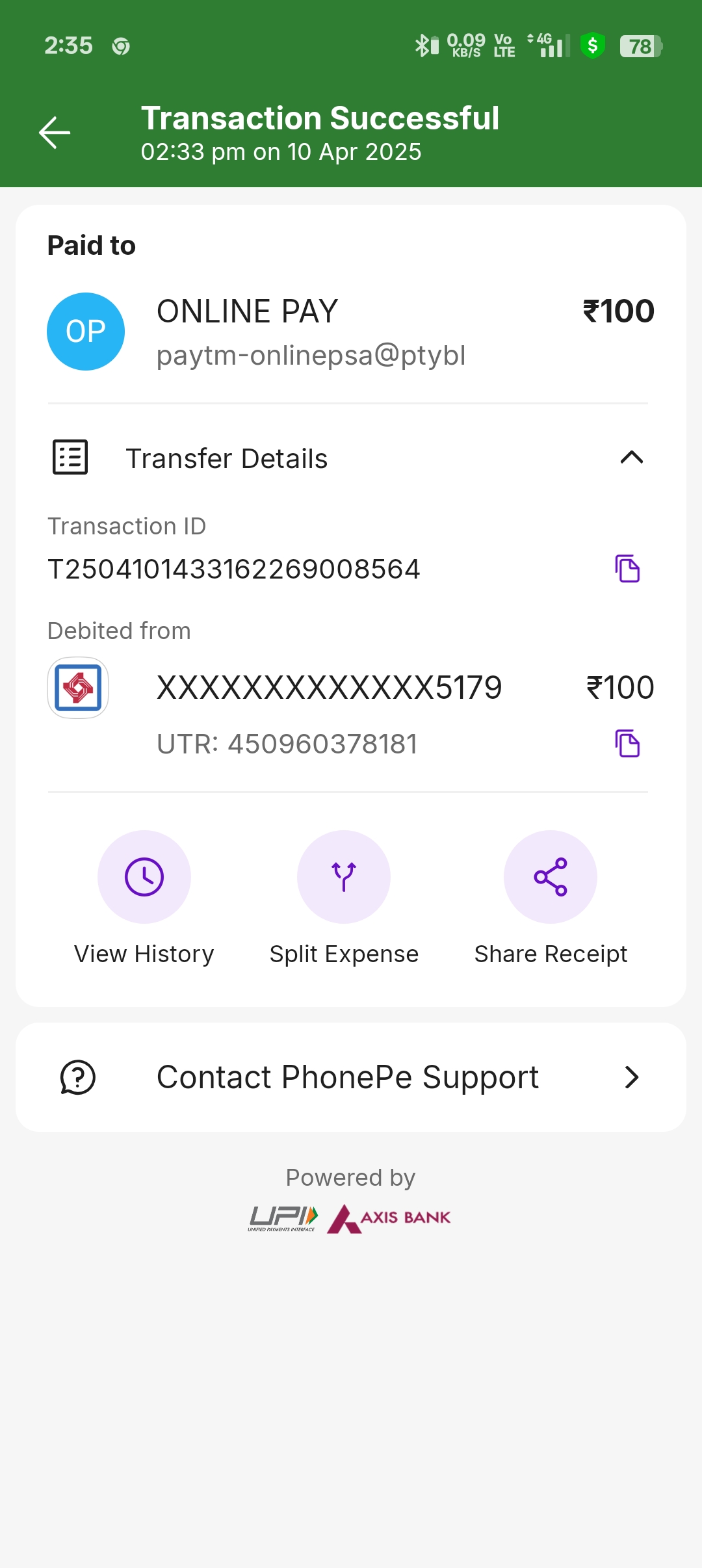Copy the UTR number

pyautogui.click(x=627, y=744)
